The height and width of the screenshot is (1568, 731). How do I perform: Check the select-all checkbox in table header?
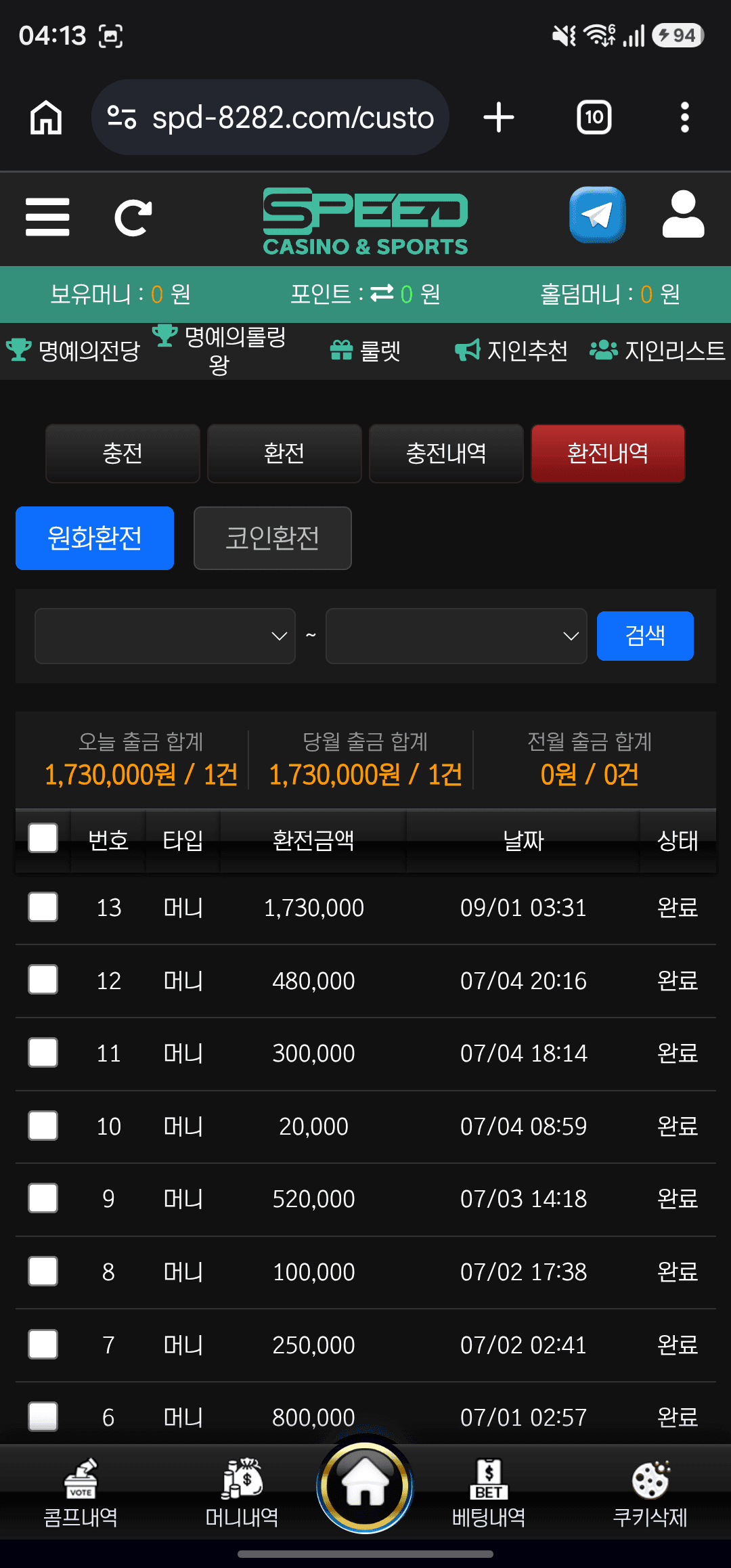pyautogui.click(x=43, y=838)
